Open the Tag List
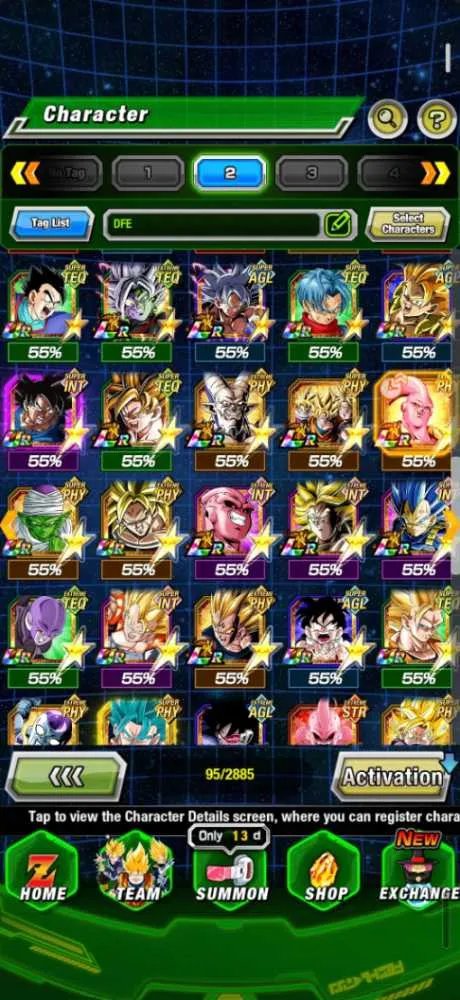The image size is (460, 1000). pos(52,224)
